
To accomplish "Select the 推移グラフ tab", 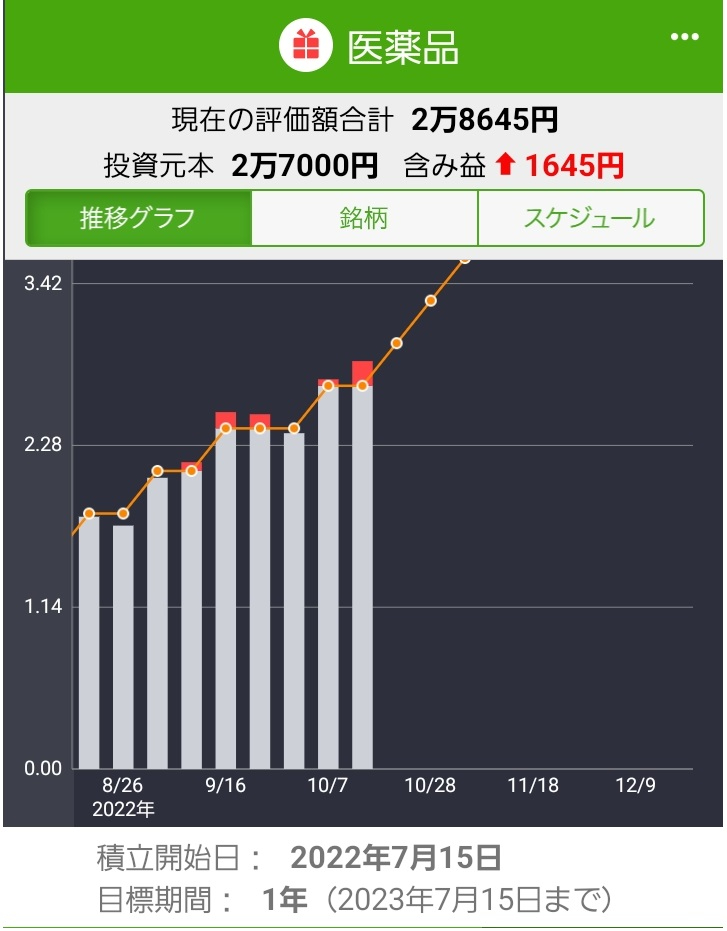I will click(138, 218).
